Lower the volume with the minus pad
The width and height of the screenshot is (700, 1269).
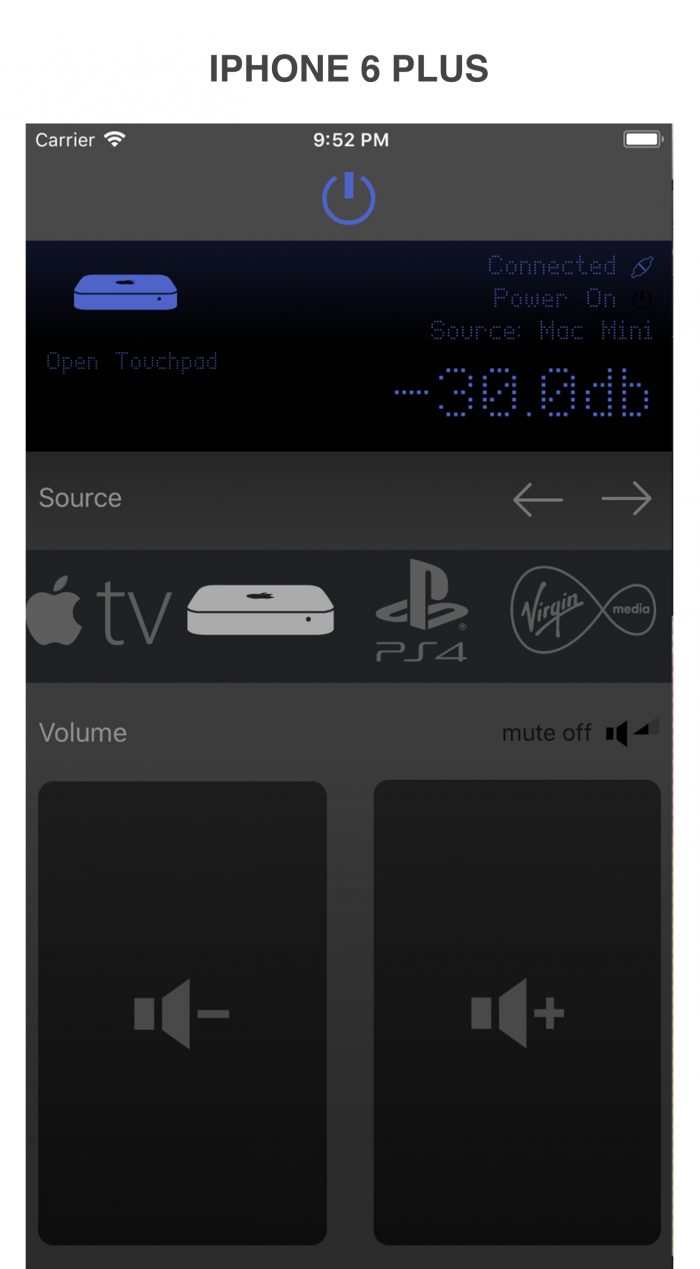[182, 1013]
